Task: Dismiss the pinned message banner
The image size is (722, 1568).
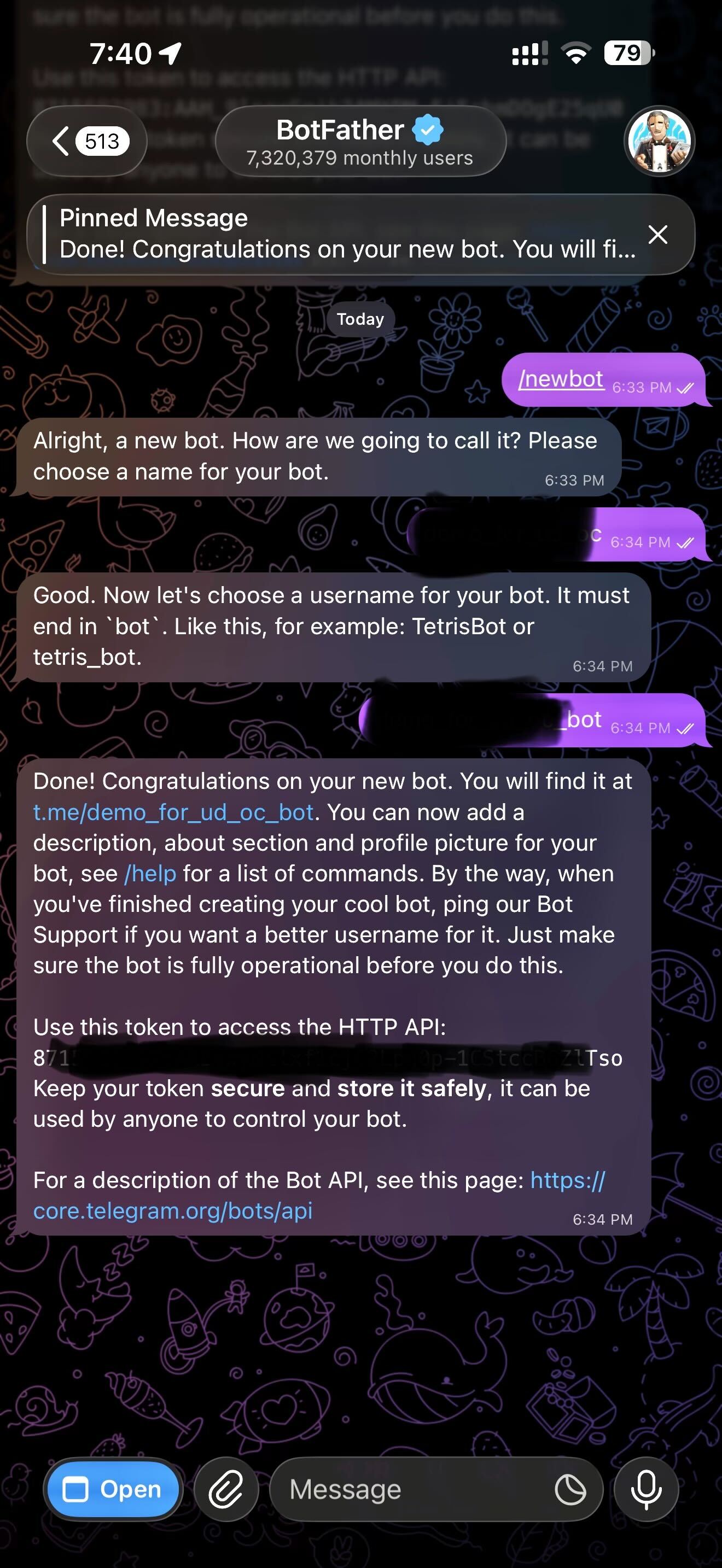Action: [x=657, y=235]
